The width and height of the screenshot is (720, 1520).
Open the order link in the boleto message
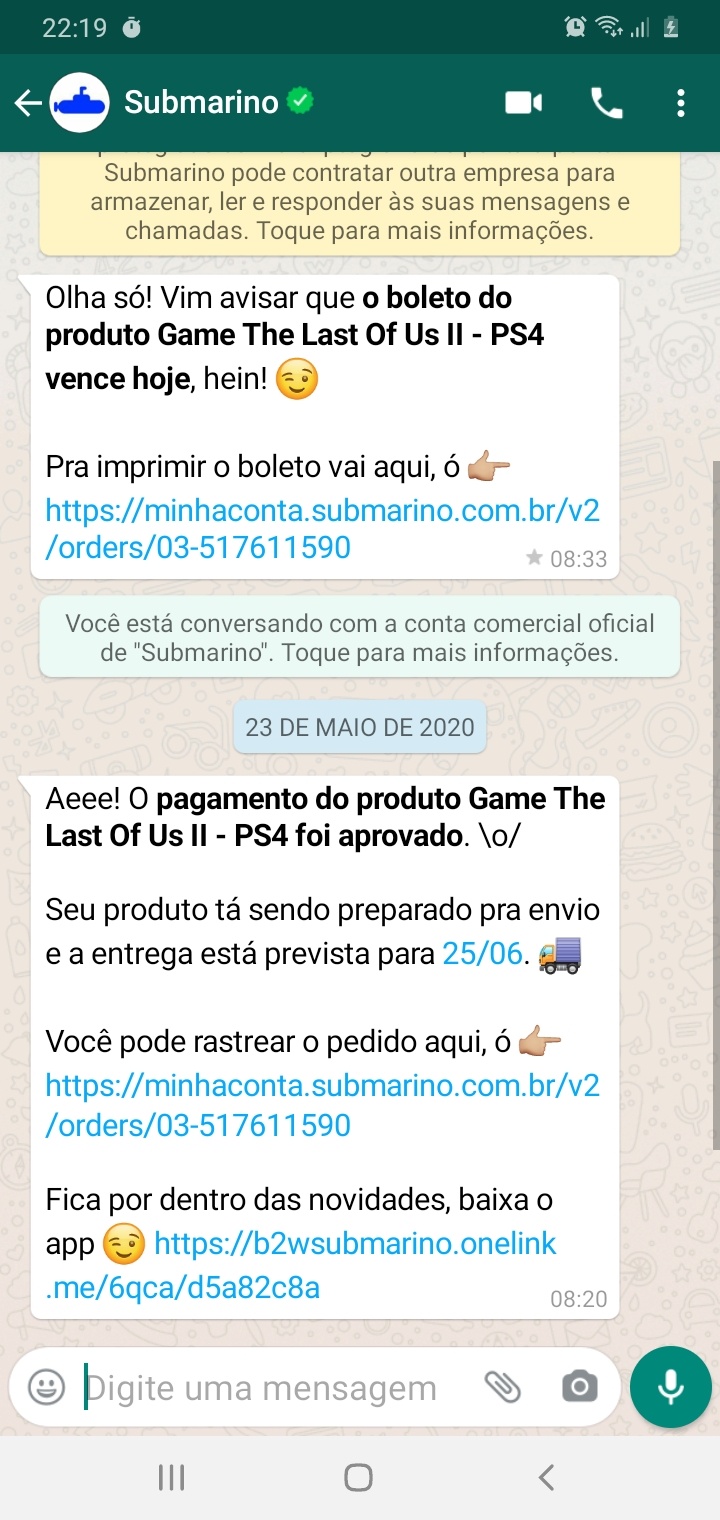click(x=322, y=529)
